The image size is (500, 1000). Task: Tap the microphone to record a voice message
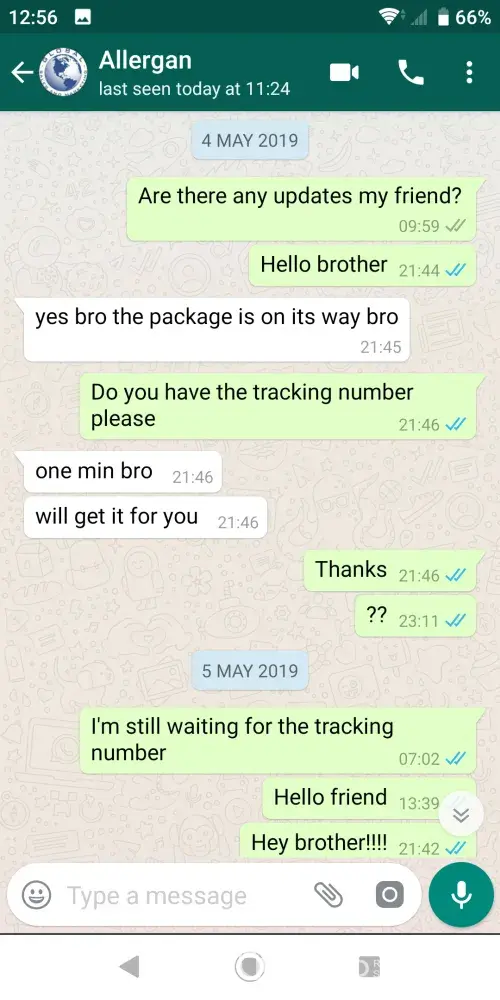pos(461,895)
